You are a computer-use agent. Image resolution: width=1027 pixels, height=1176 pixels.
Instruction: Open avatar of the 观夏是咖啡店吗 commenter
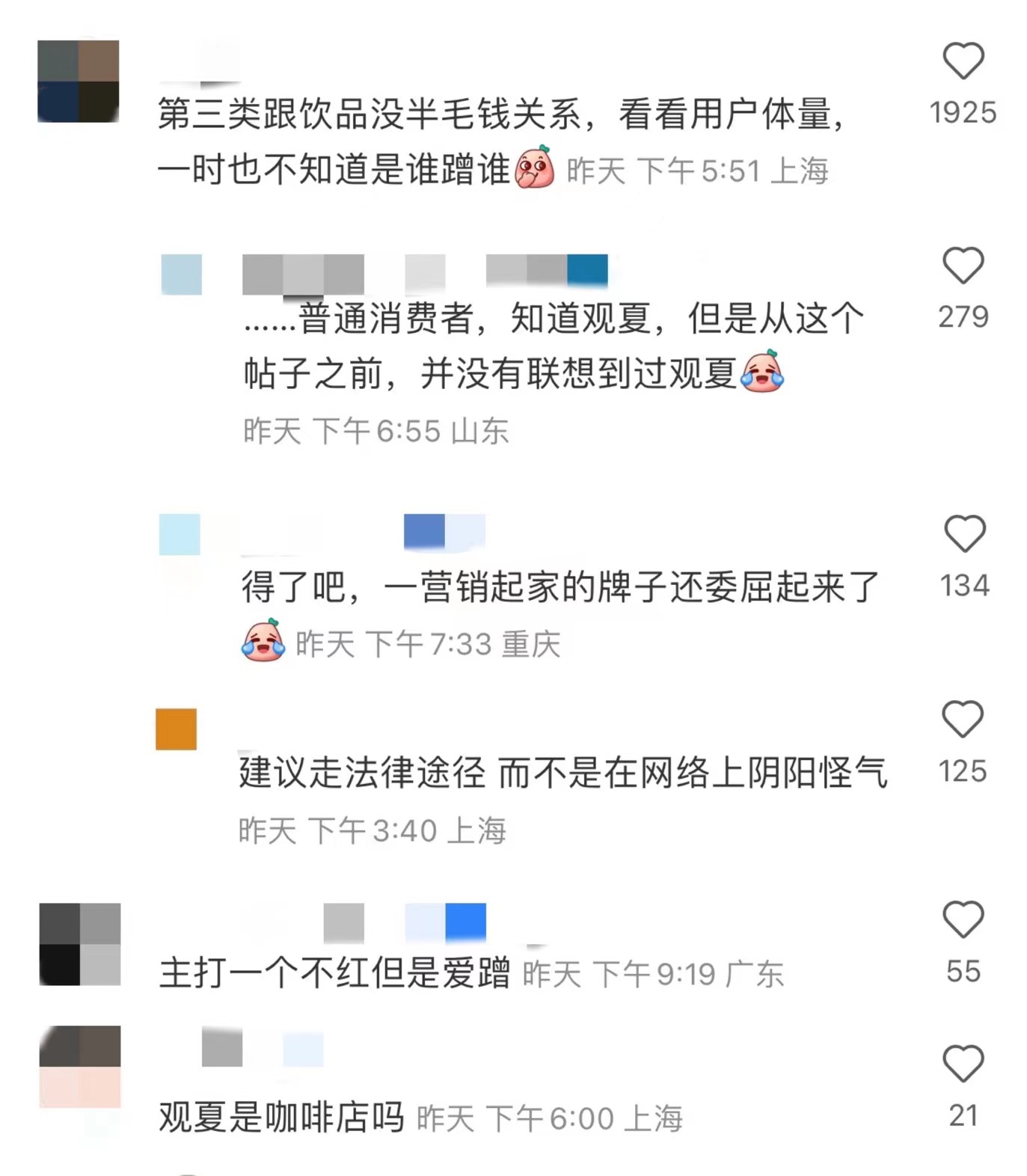pyautogui.click(x=80, y=1067)
